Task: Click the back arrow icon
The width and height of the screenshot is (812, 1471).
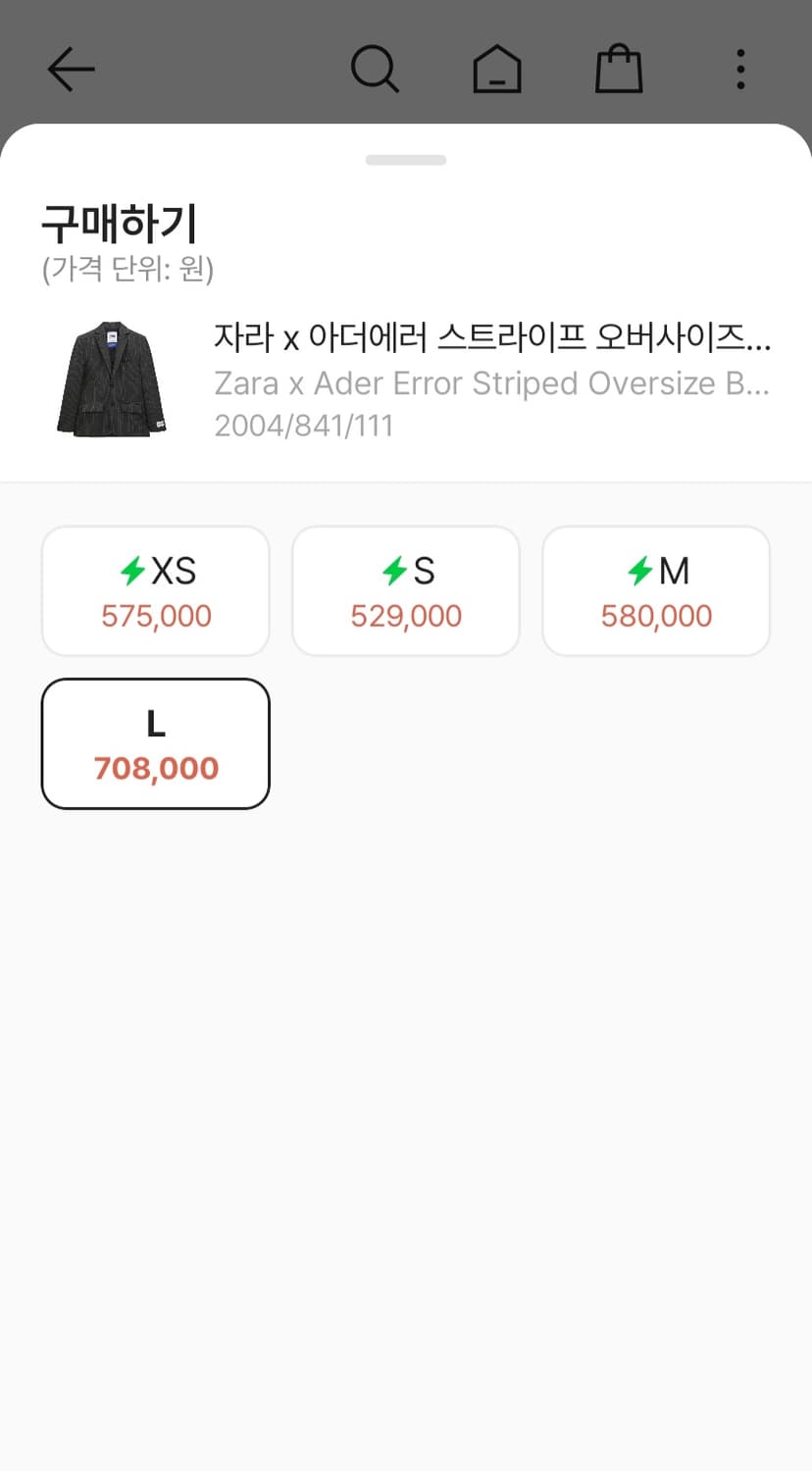Action: pos(70,69)
